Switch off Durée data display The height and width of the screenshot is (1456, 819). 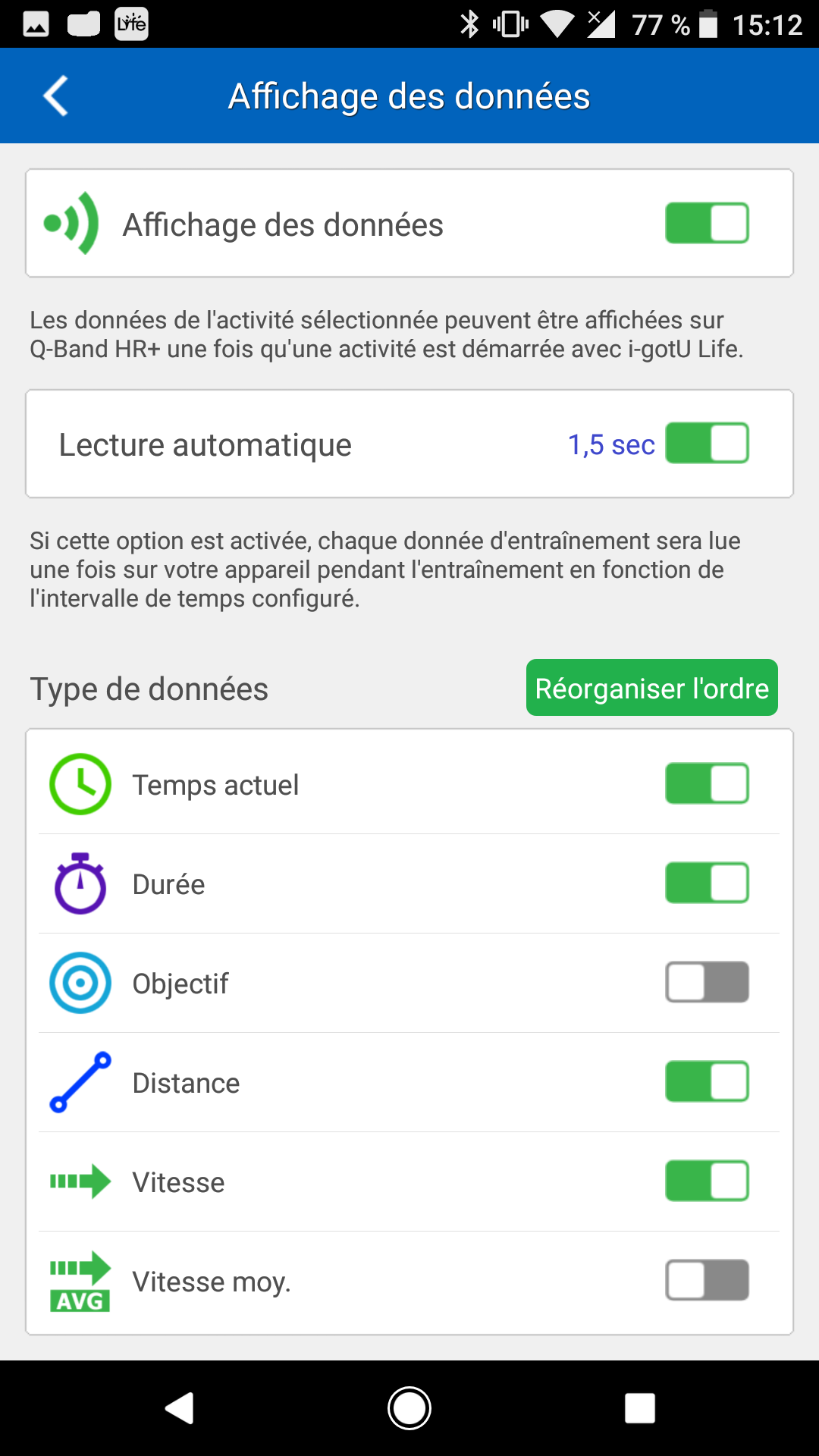click(x=707, y=883)
